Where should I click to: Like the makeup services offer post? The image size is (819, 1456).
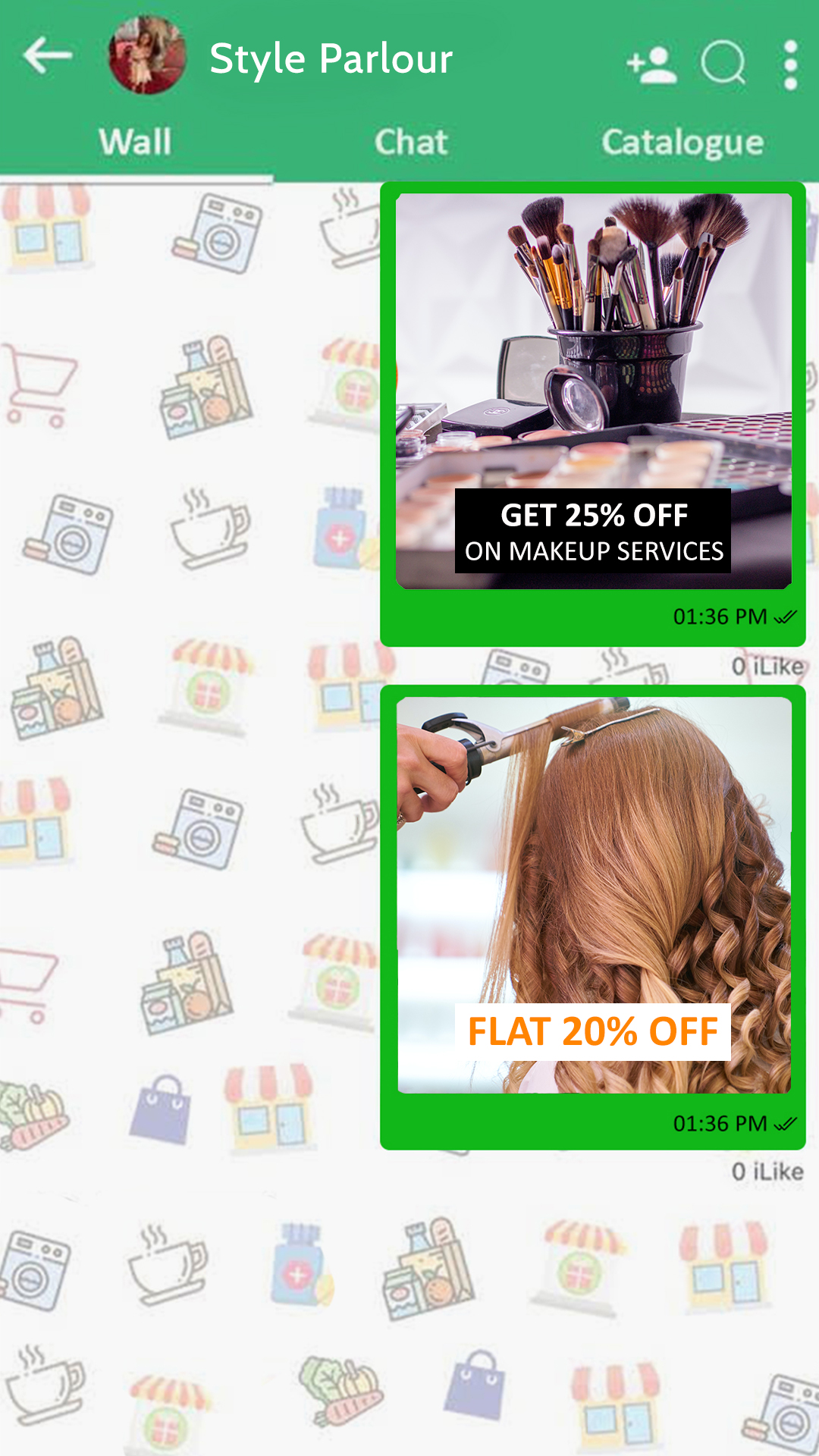click(x=767, y=667)
